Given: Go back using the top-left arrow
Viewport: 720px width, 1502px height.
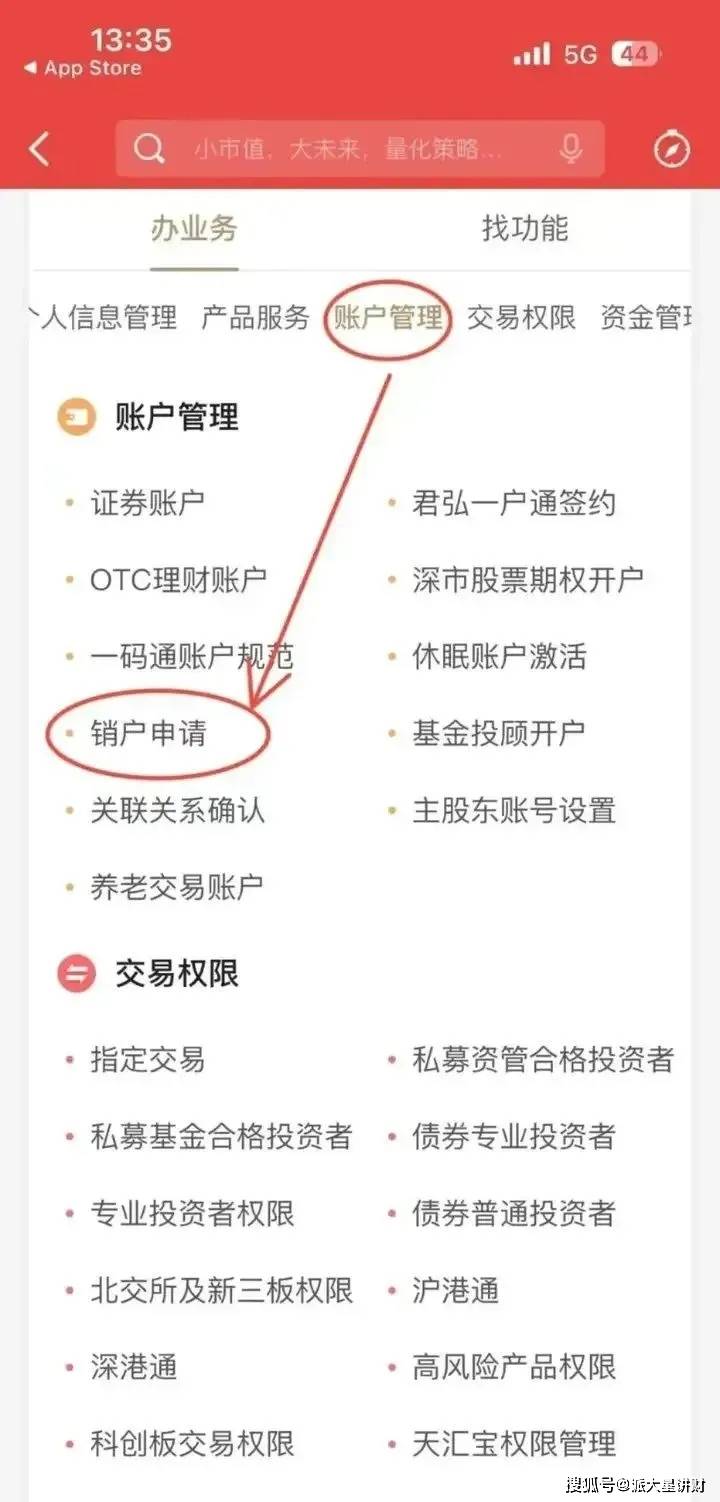Looking at the screenshot, I should pos(39,150).
